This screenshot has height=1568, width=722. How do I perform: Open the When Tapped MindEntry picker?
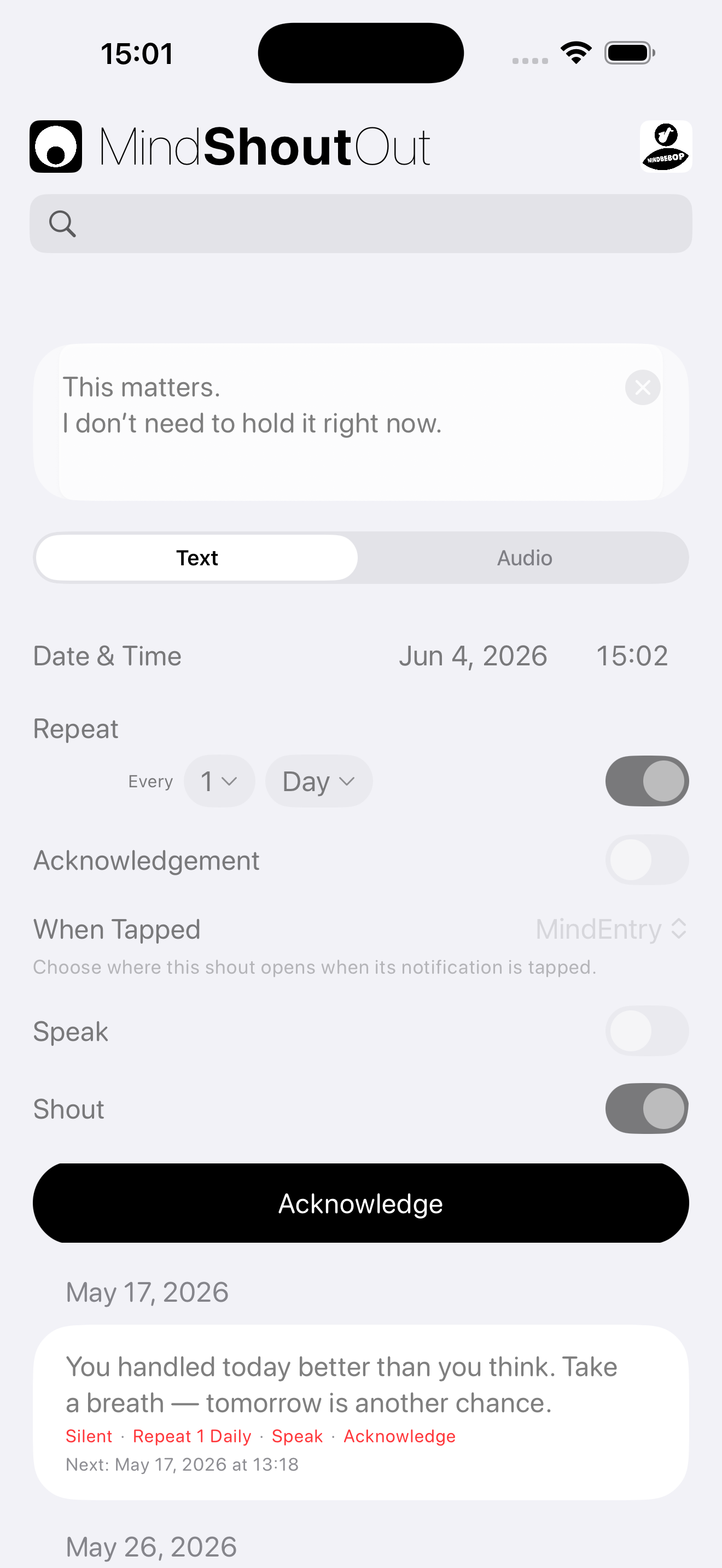click(x=610, y=929)
